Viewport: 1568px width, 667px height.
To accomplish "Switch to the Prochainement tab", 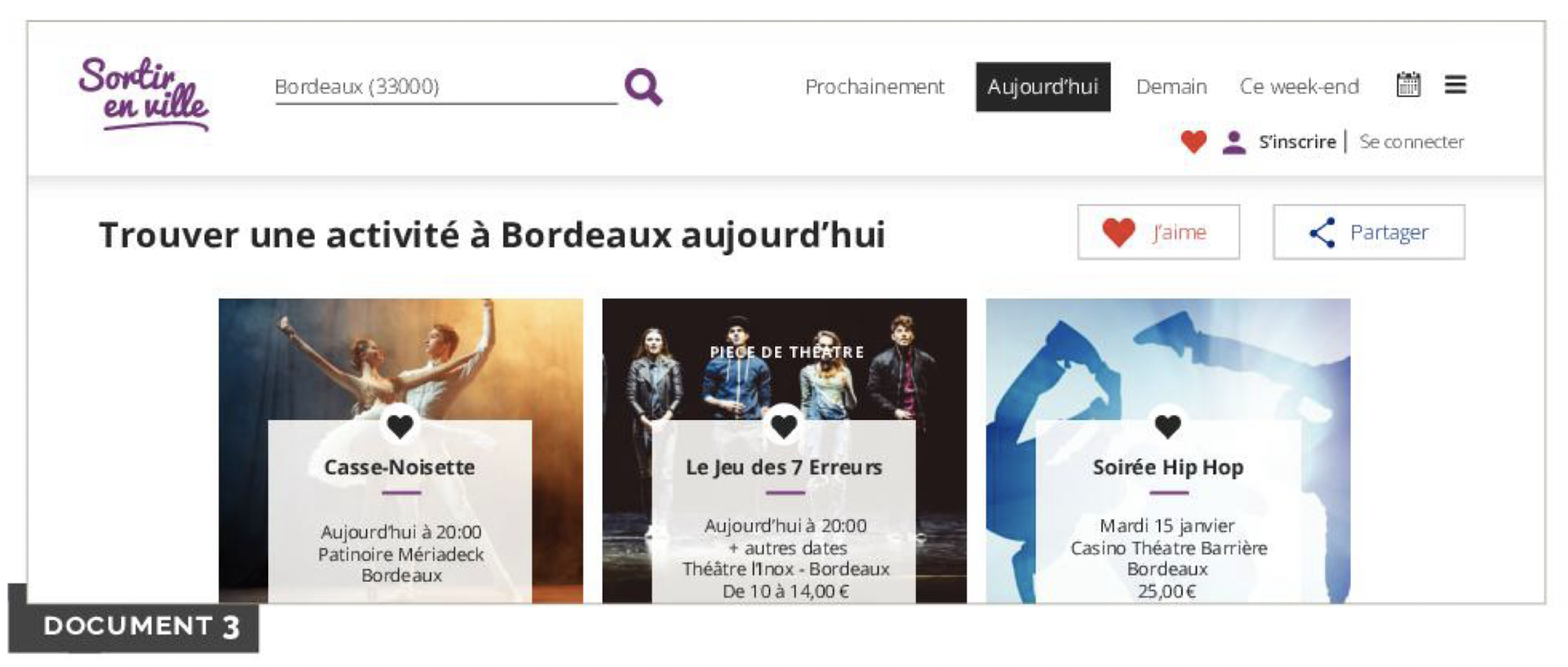I will (874, 87).
